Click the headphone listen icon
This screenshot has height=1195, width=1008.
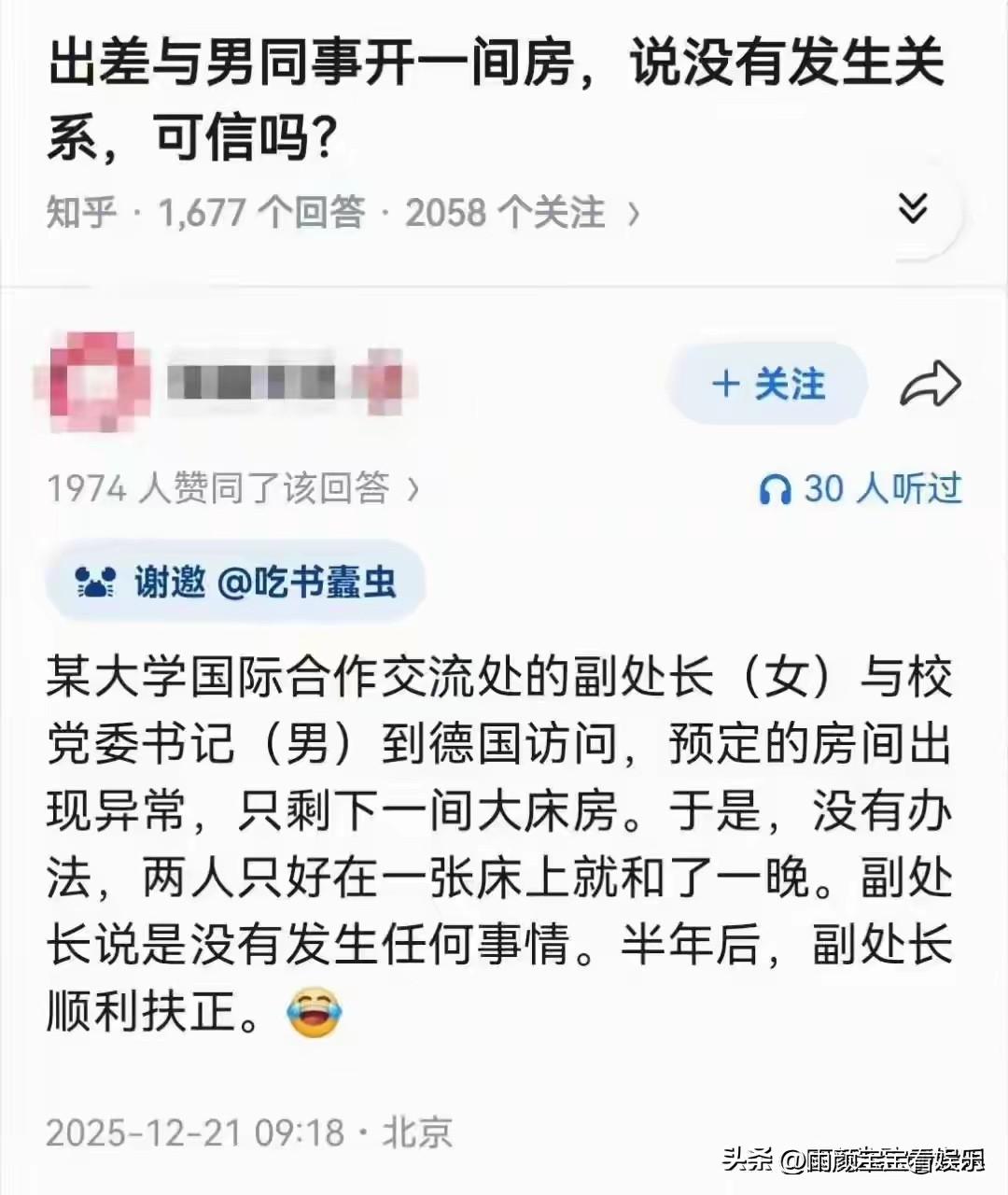point(776,486)
